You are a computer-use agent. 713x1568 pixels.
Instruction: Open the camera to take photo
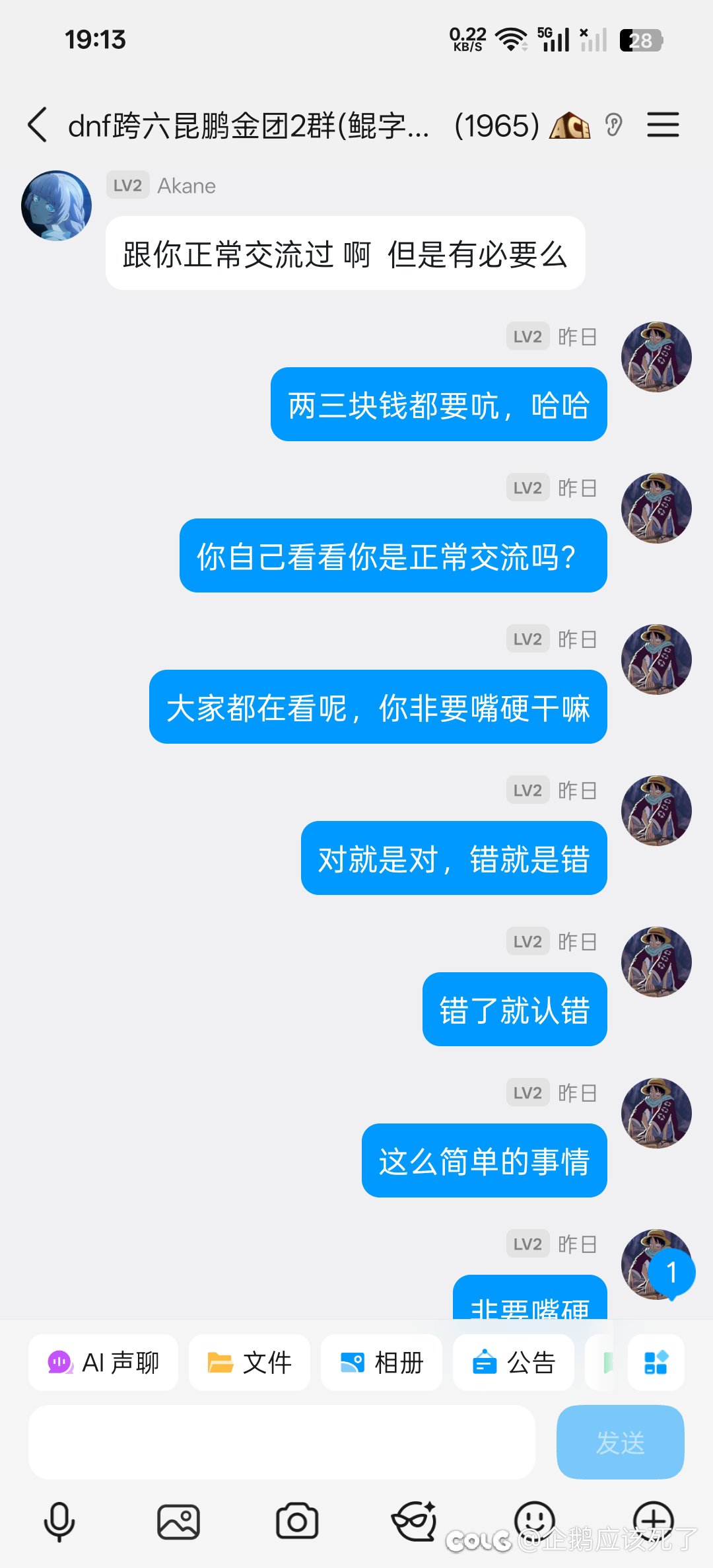tap(297, 1521)
